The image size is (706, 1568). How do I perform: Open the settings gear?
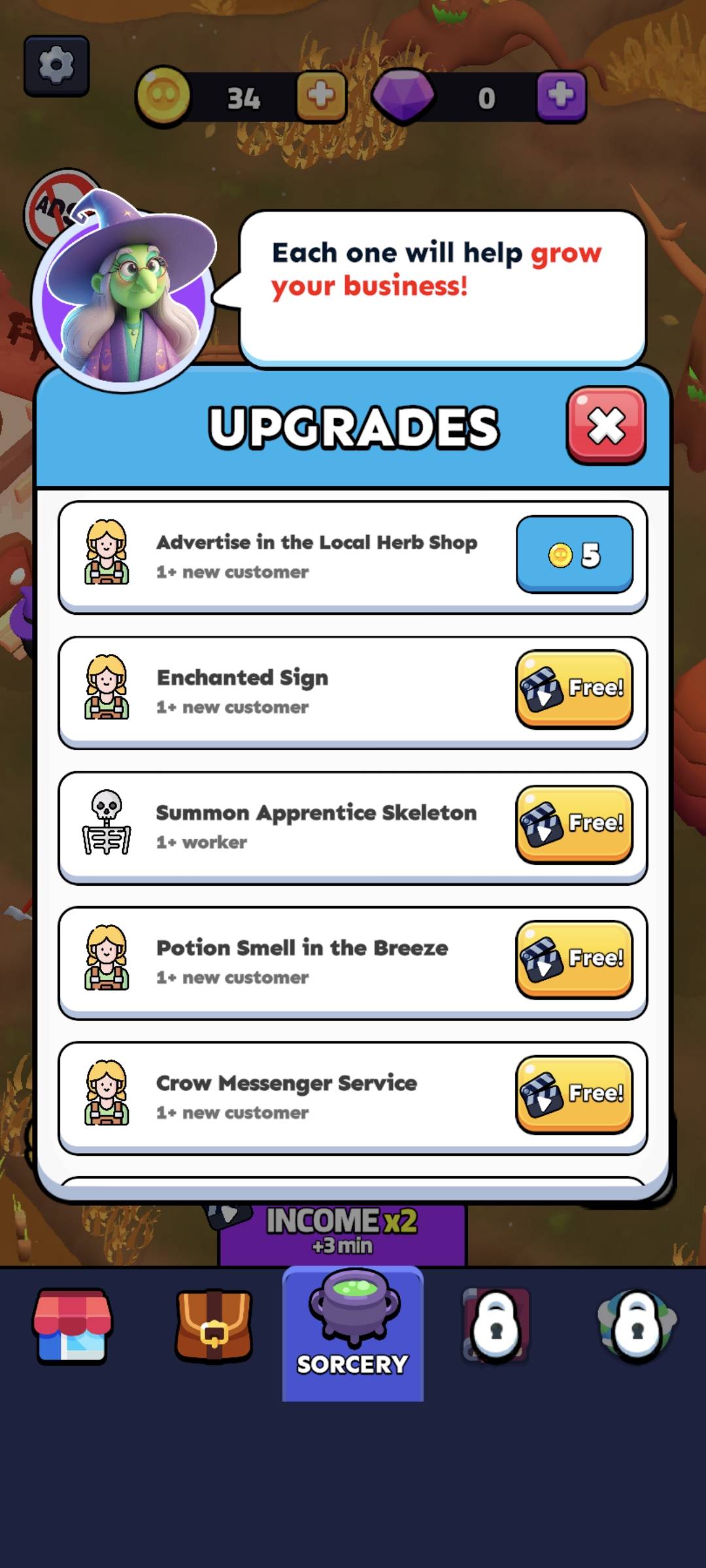[x=56, y=65]
